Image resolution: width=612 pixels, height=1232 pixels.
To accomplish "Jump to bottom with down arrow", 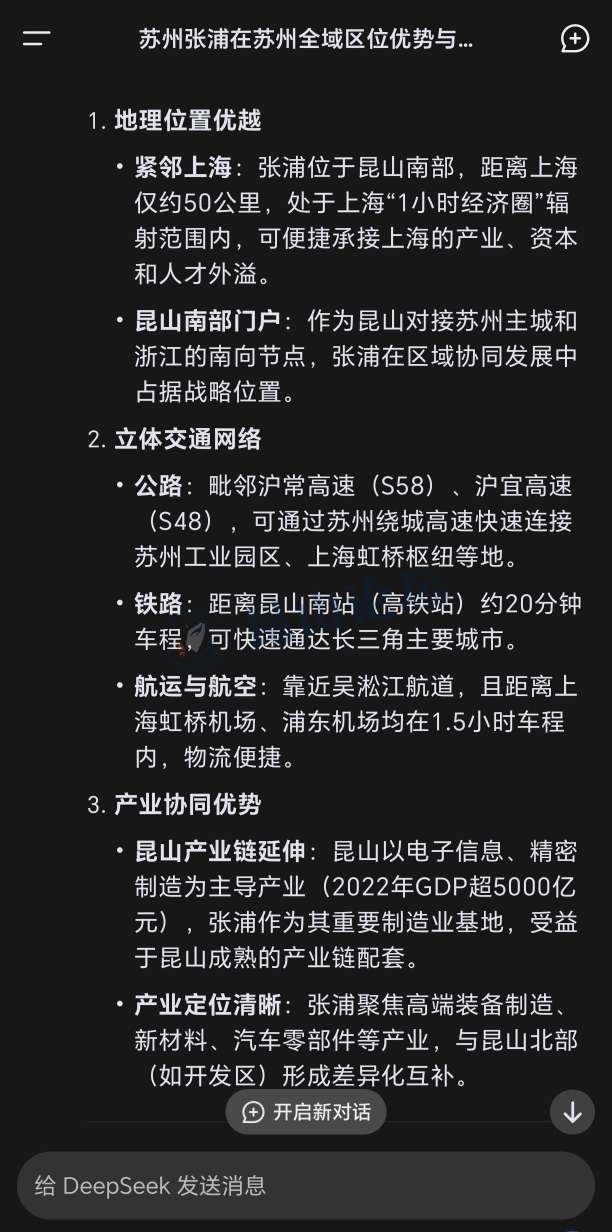I will point(572,1112).
